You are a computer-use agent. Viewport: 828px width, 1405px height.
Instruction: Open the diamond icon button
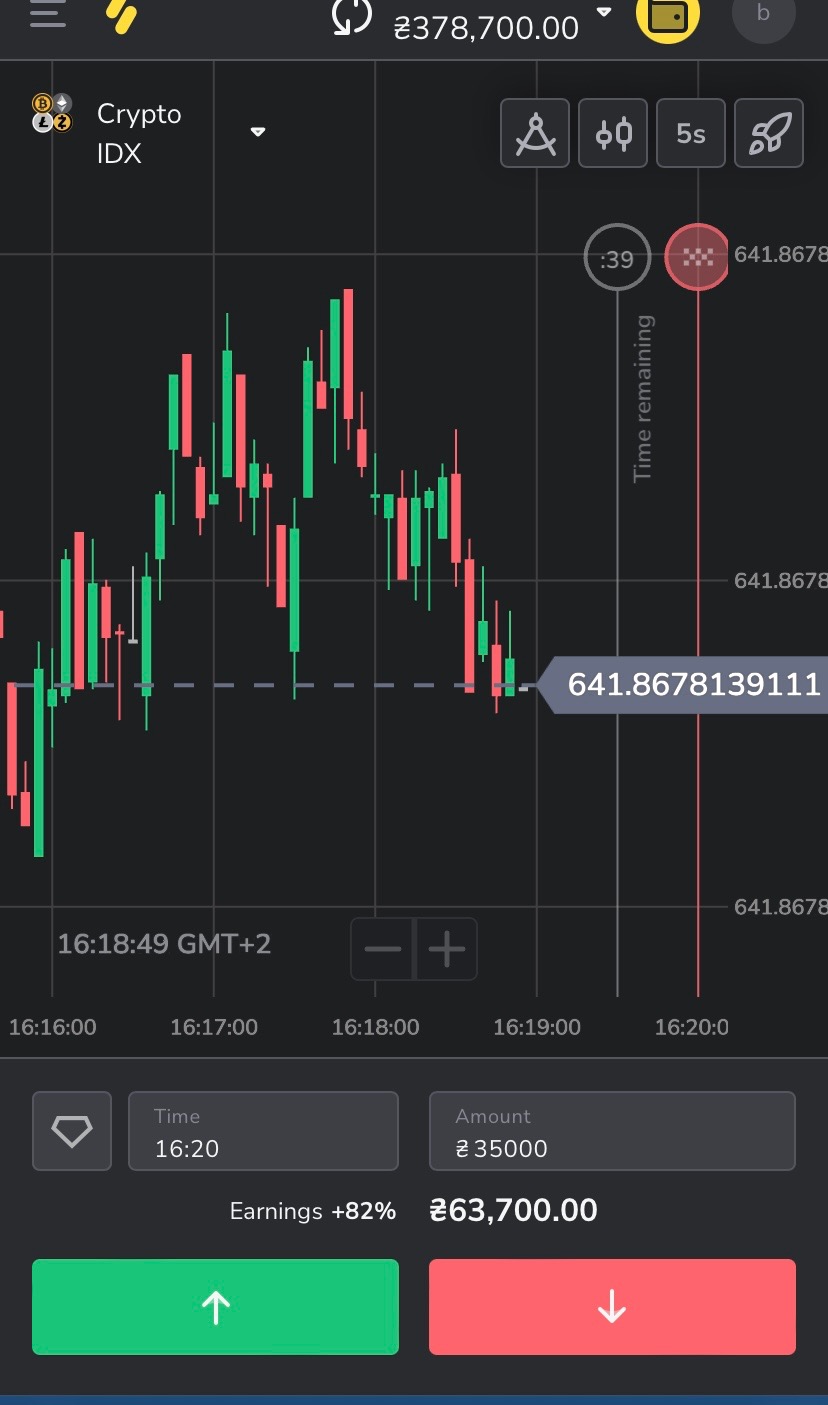pyautogui.click(x=72, y=1131)
